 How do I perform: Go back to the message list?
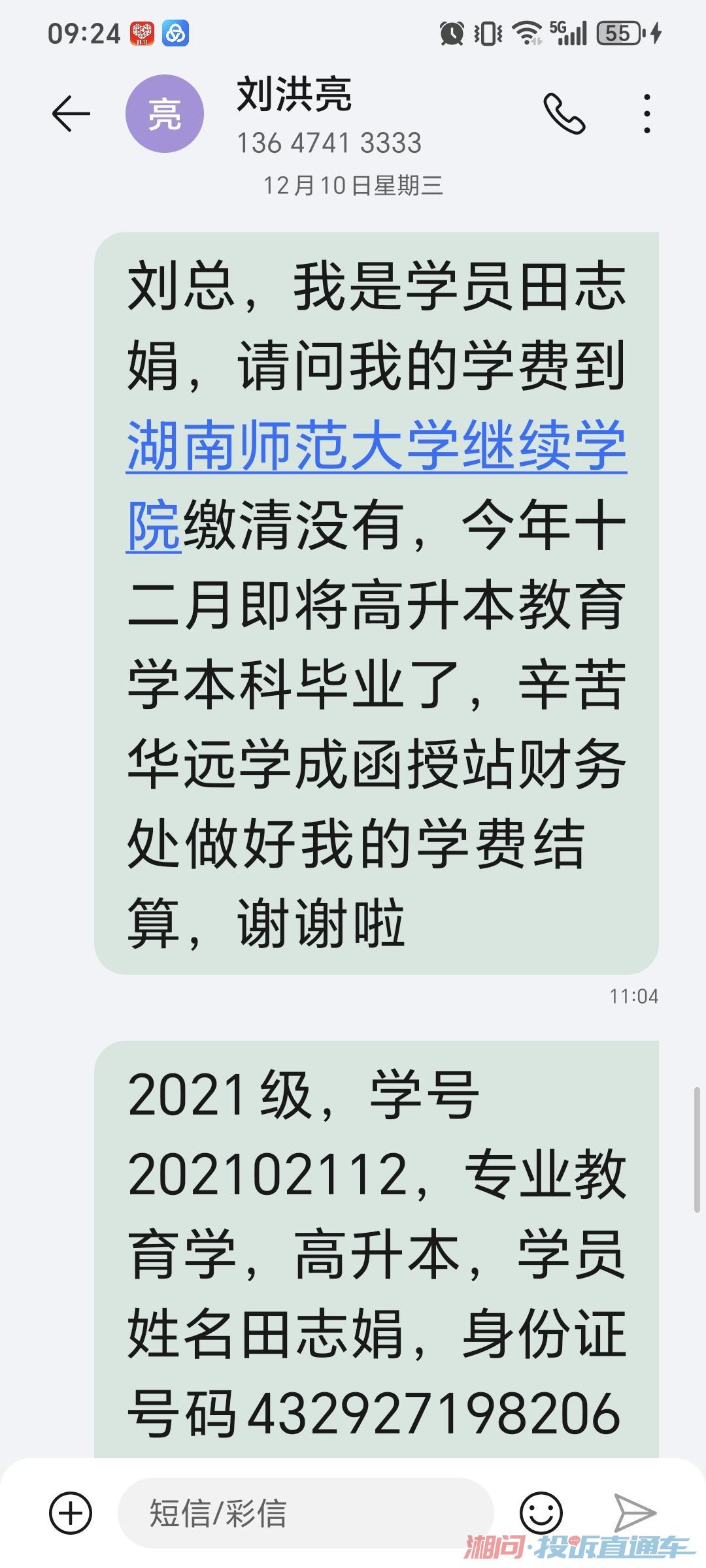click(71, 114)
